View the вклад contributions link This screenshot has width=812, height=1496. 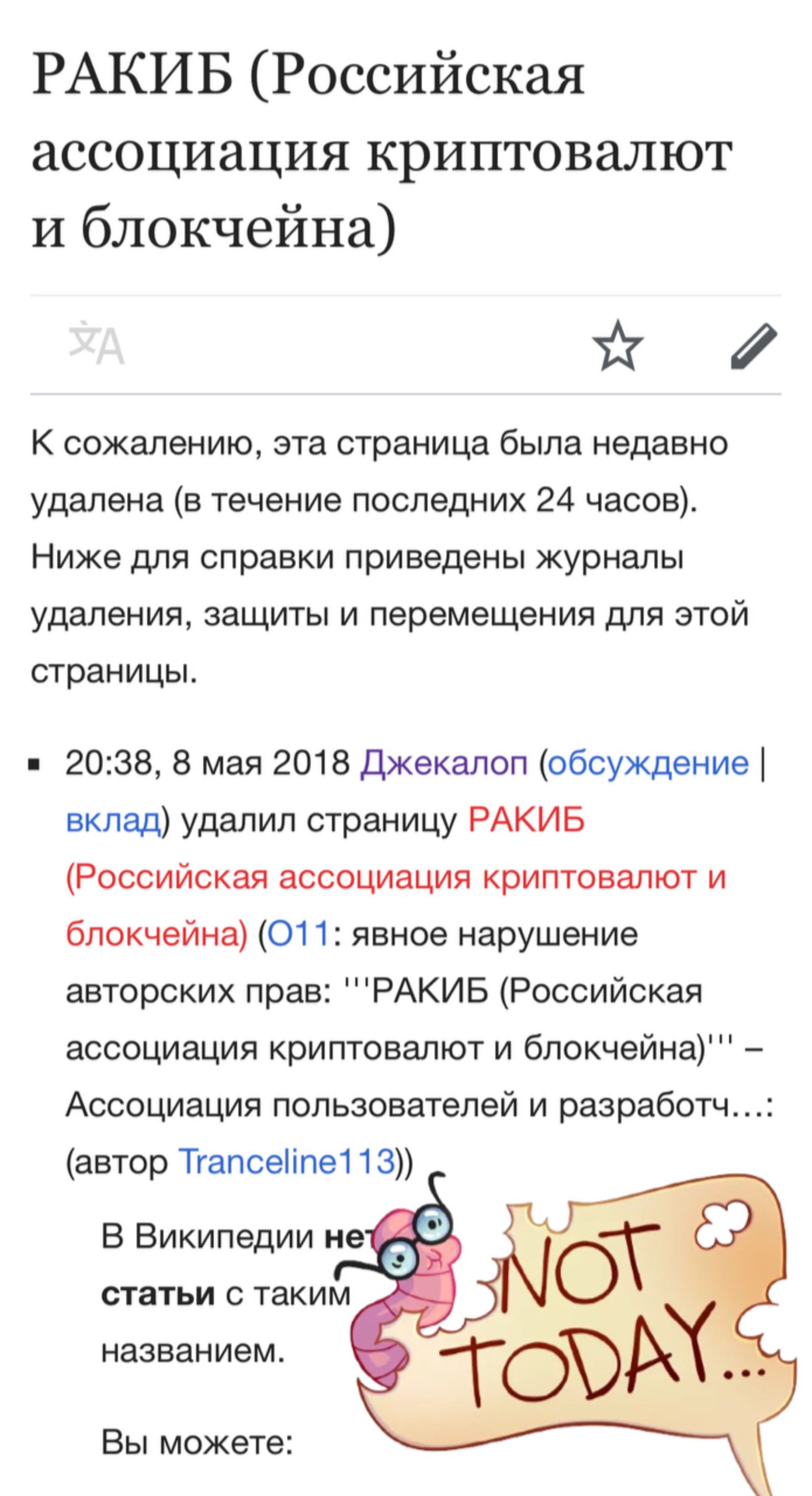(x=114, y=820)
